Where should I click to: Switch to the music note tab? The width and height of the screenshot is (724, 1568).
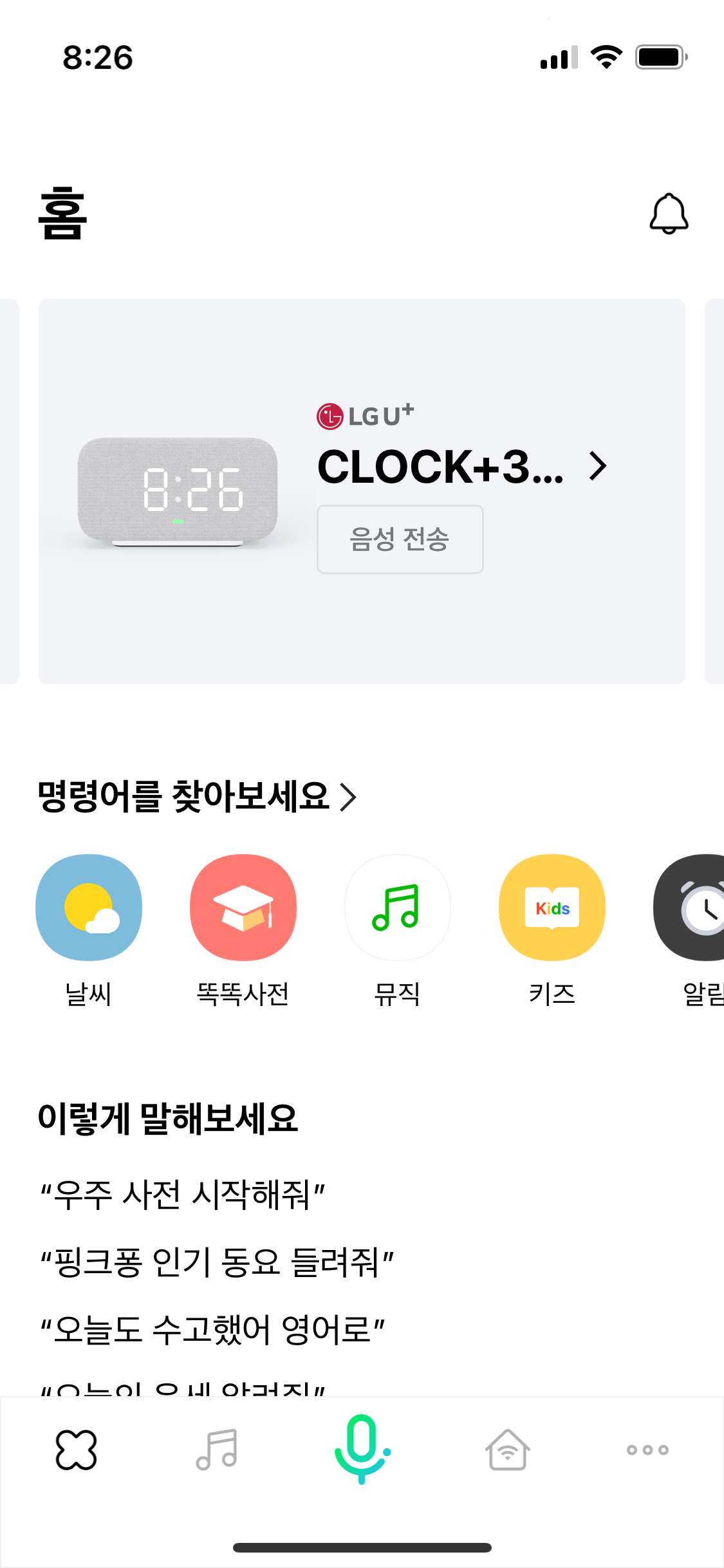click(217, 1450)
